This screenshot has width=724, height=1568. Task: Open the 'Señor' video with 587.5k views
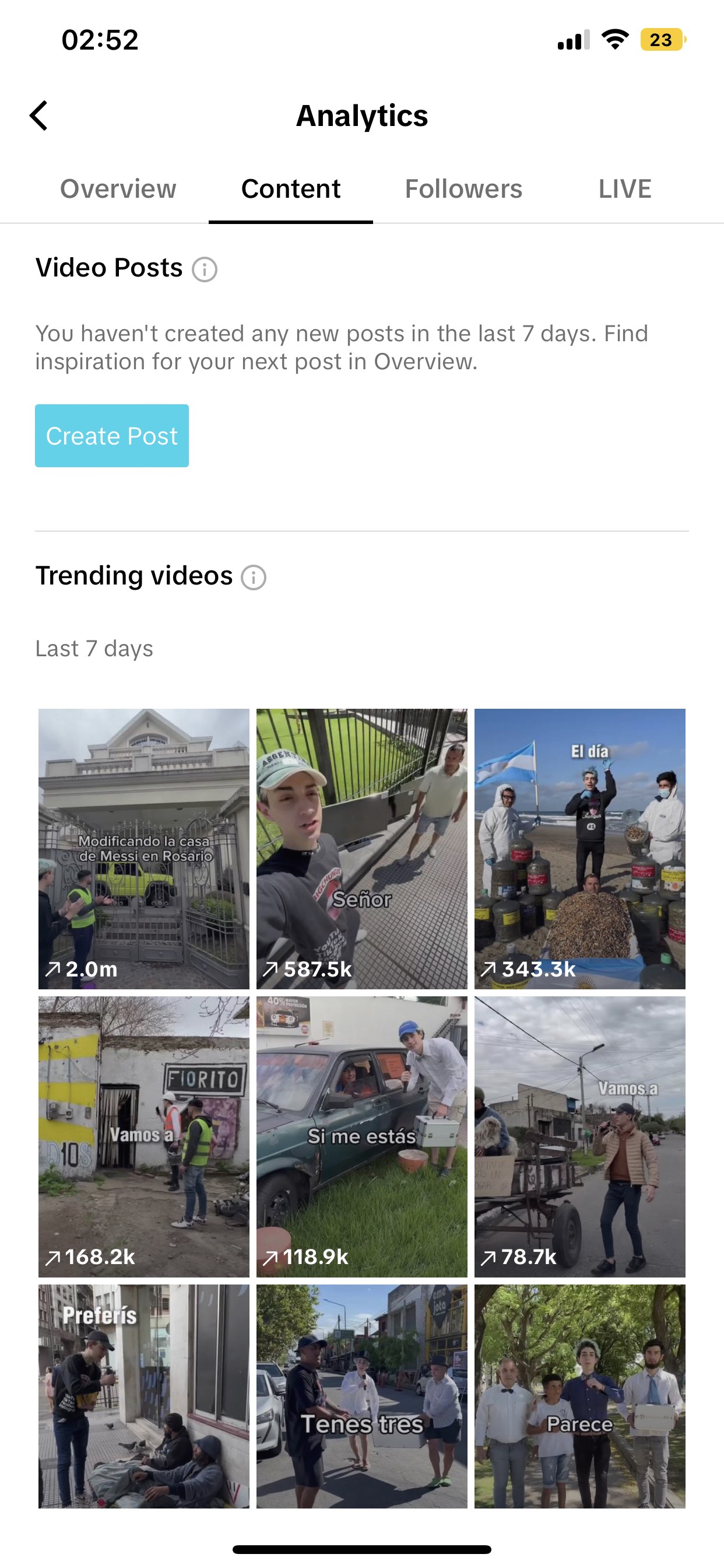362,849
